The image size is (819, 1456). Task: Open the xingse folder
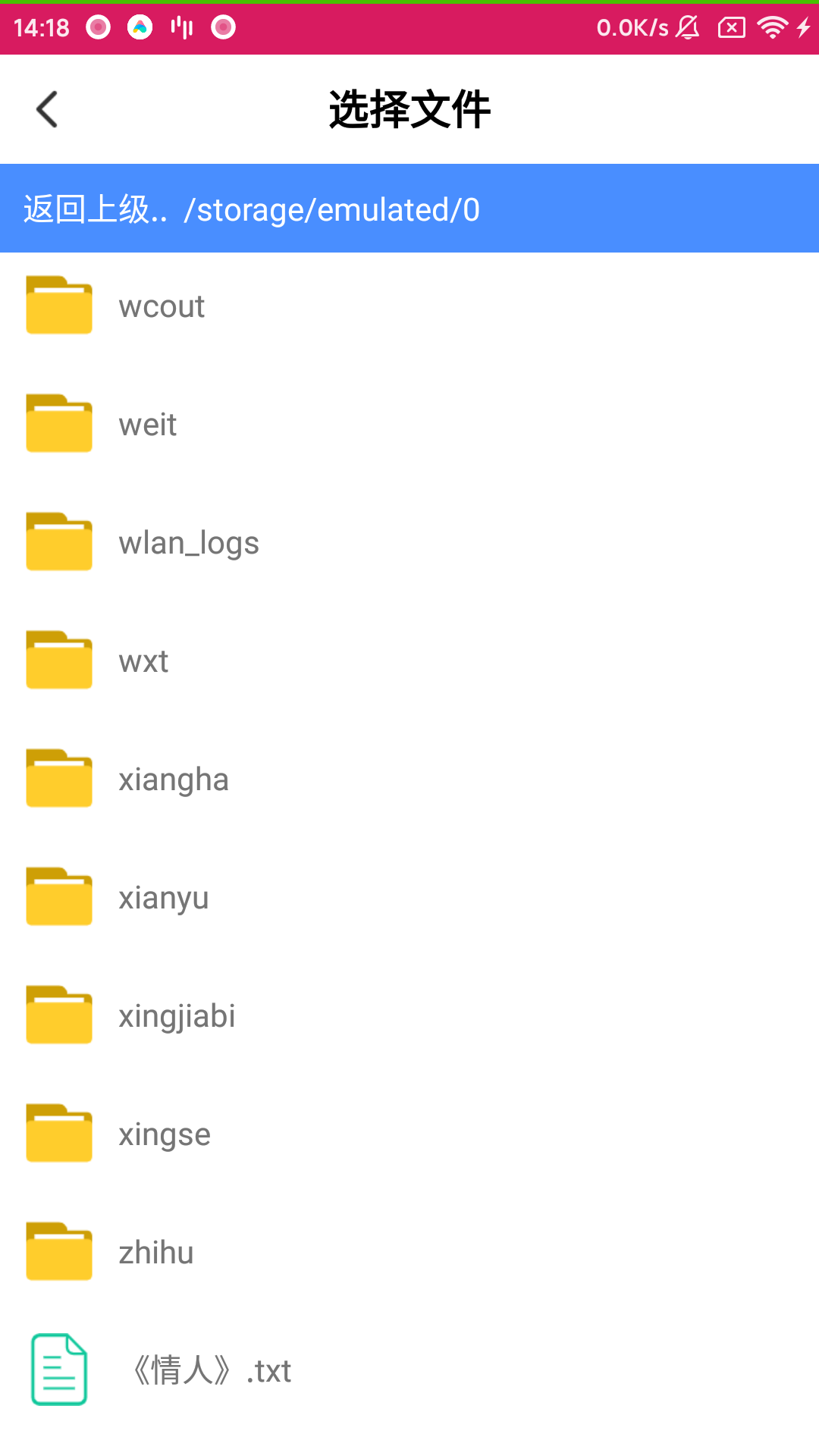164,1134
